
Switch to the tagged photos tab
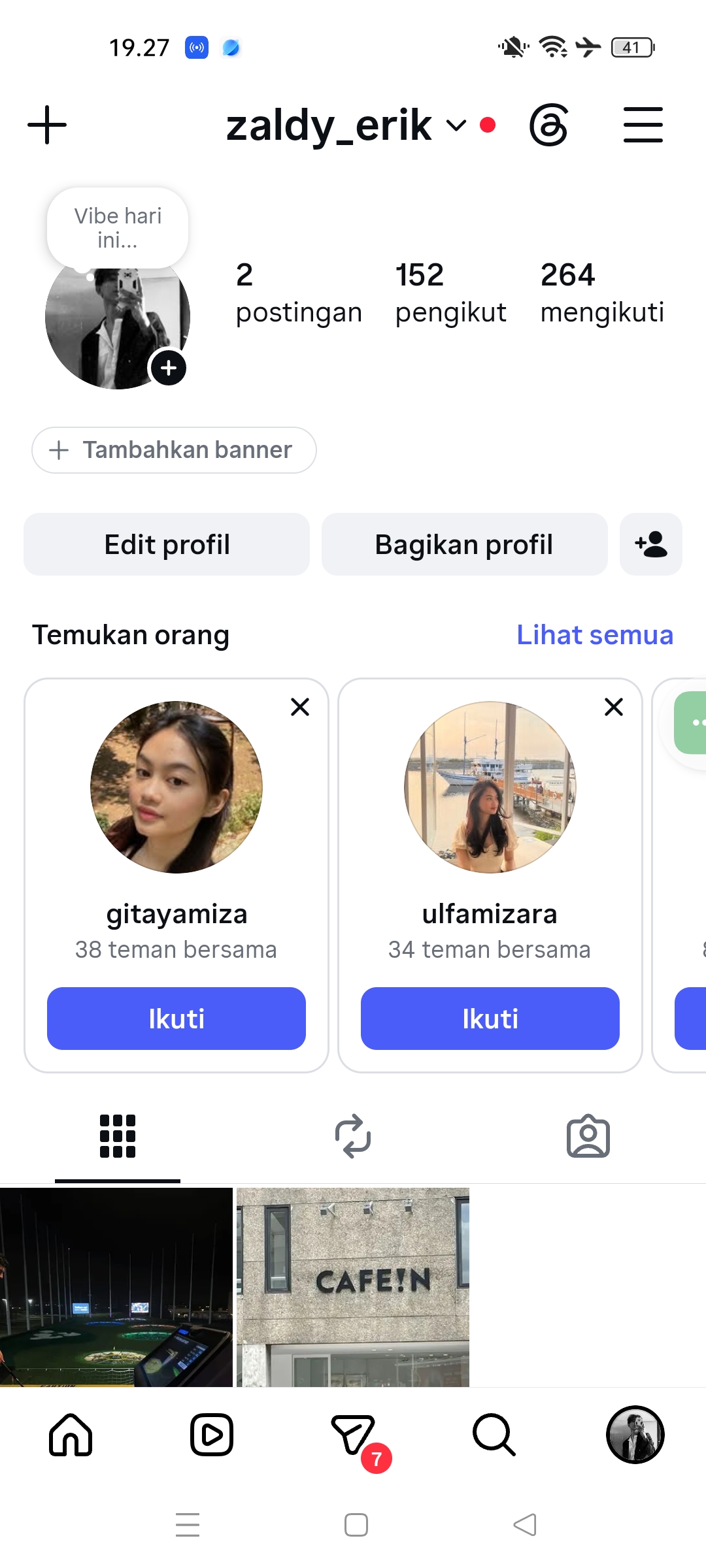(x=588, y=1136)
